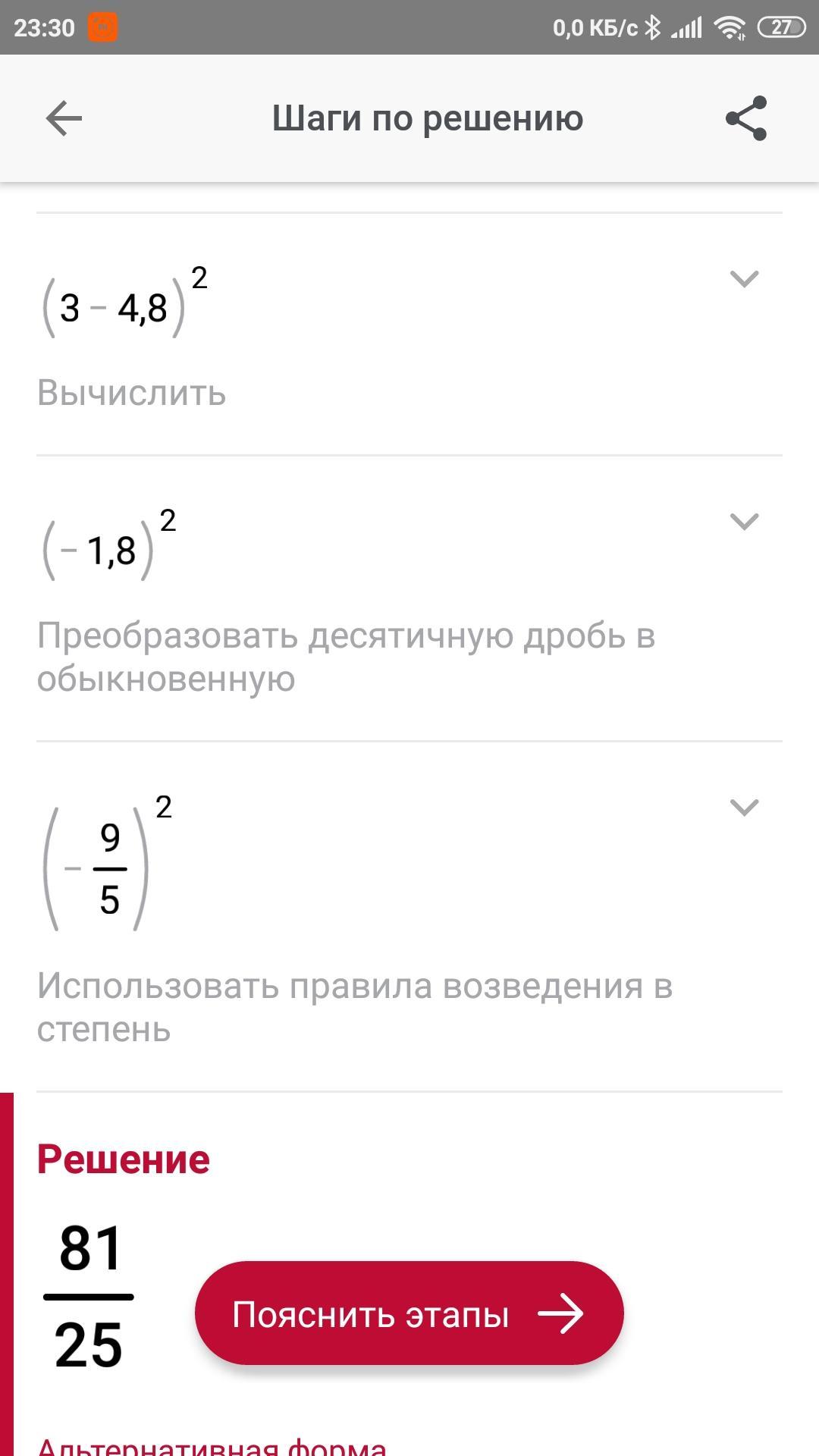819x1456 pixels.
Task: Share the solution steps
Action: [746, 118]
